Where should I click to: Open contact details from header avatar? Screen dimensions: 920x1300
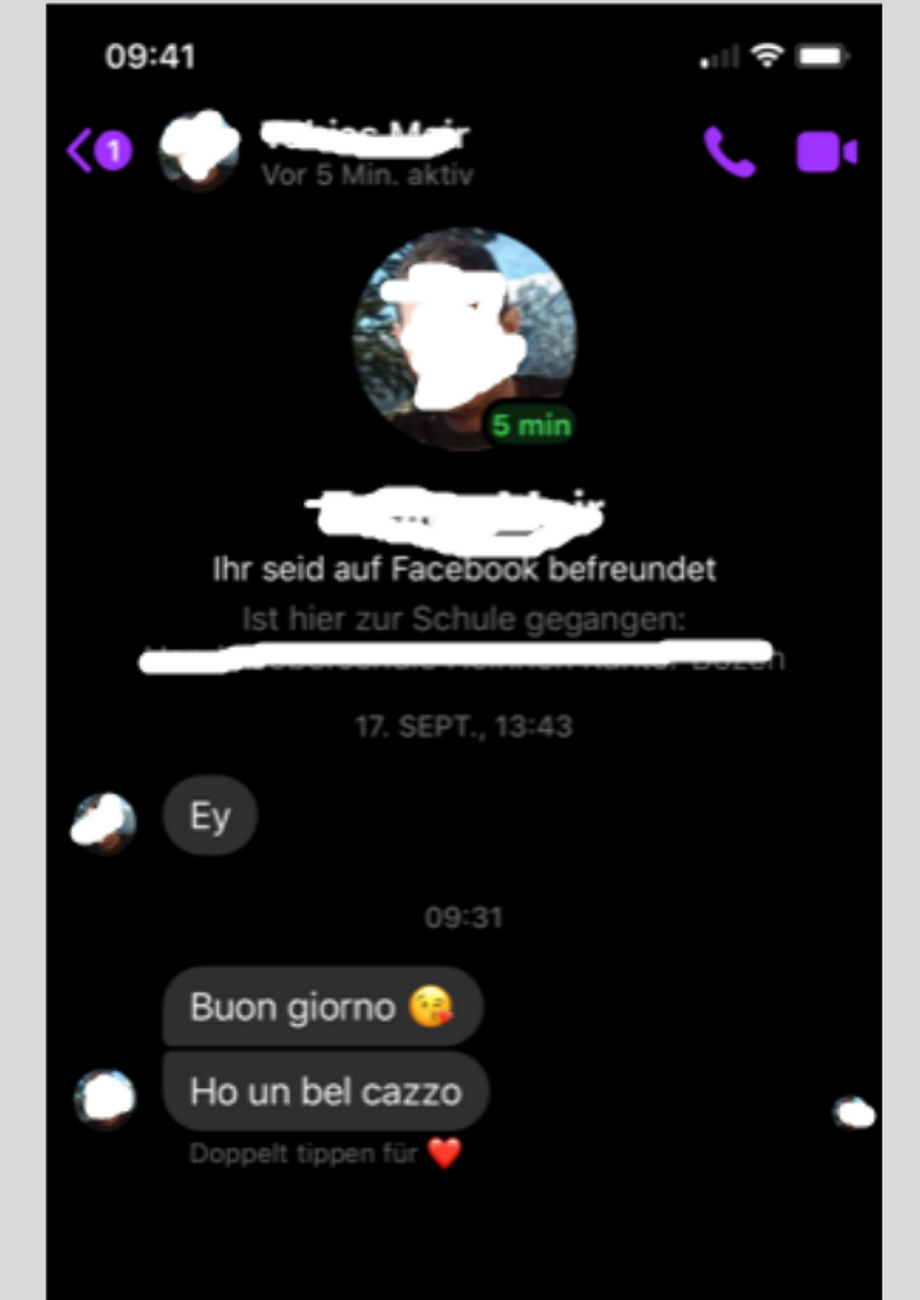[199, 150]
